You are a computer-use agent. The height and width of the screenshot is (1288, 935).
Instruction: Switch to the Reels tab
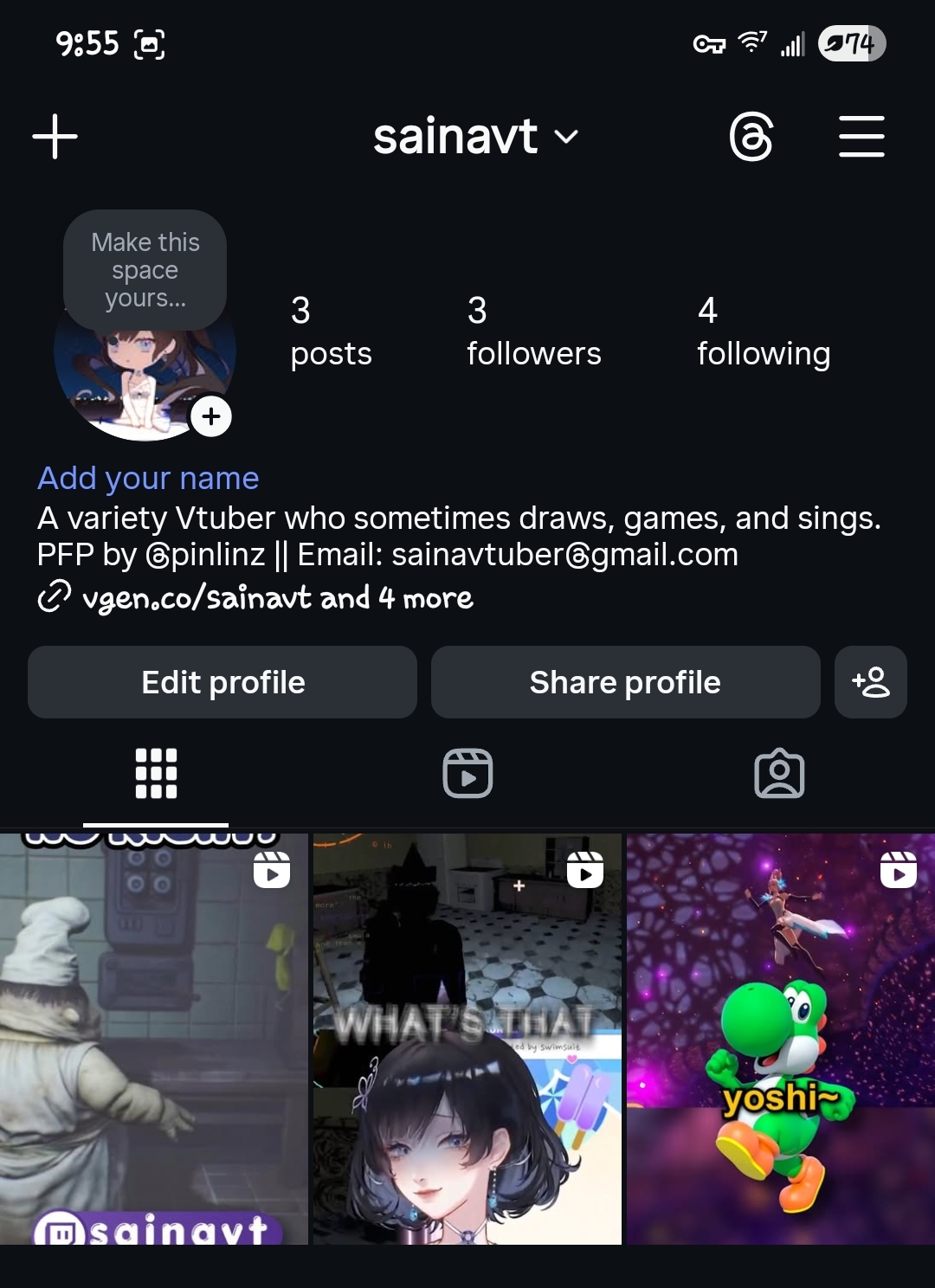coord(467,773)
